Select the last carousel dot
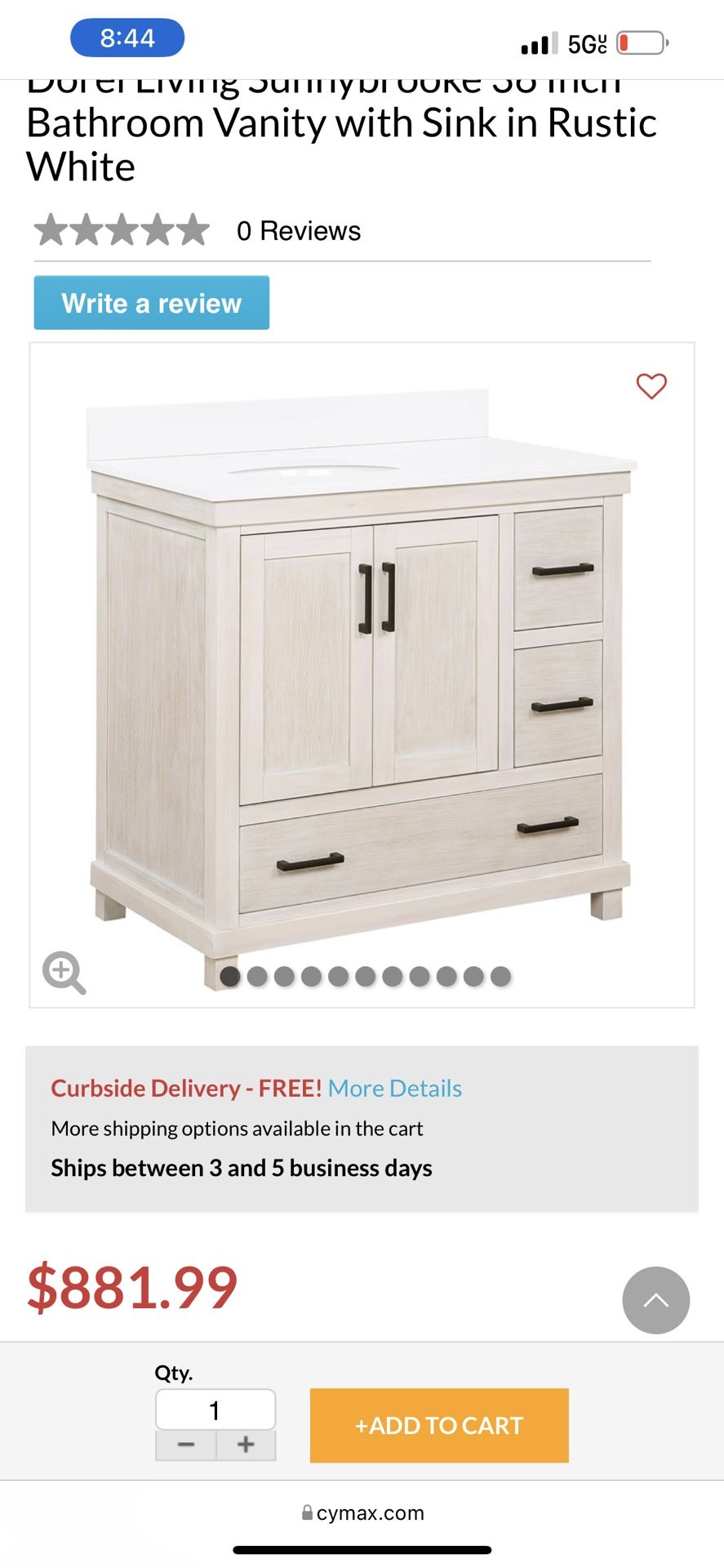 point(500,975)
